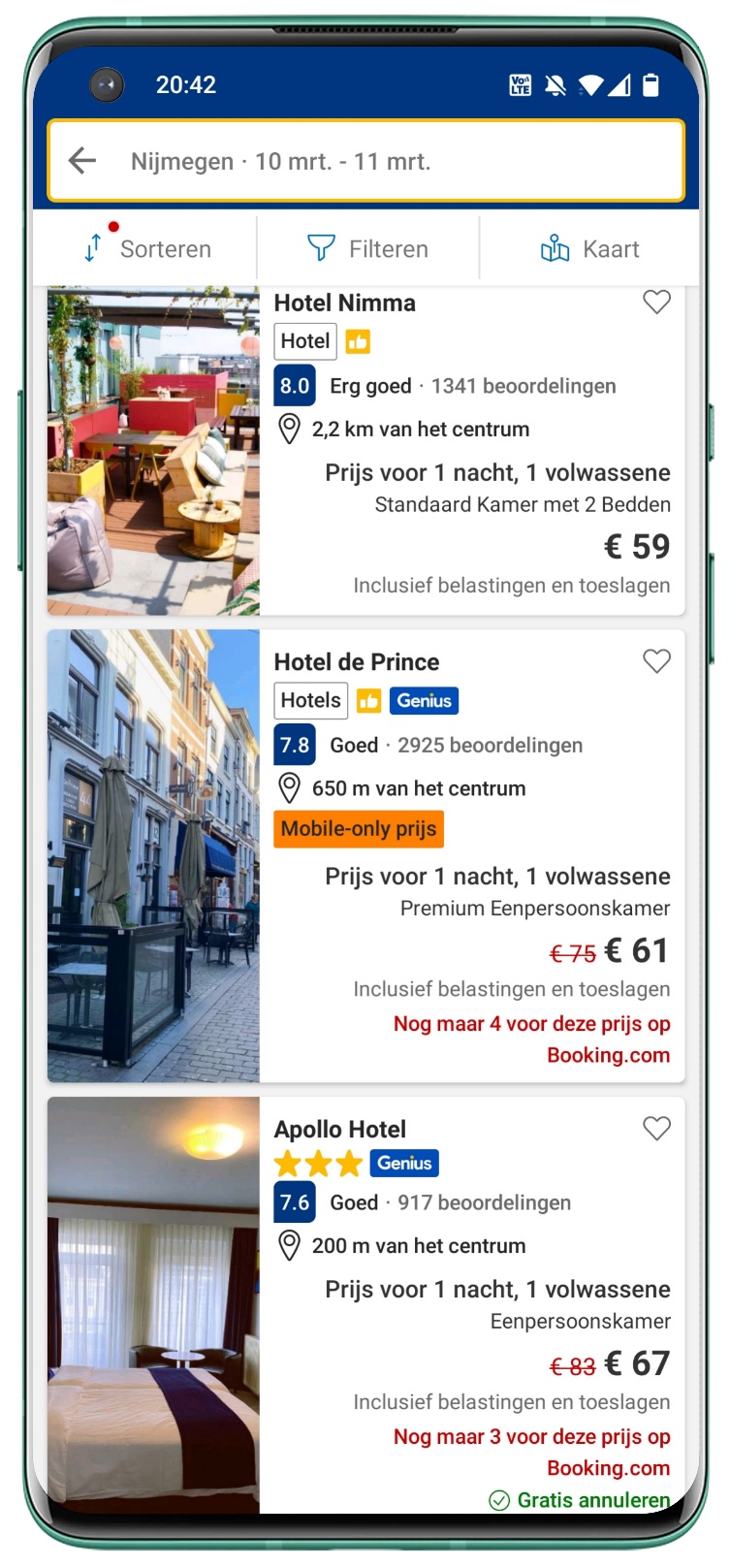The height and width of the screenshot is (1568, 730).
Task: Switch to Kaart map view
Action: pyautogui.click(x=589, y=249)
